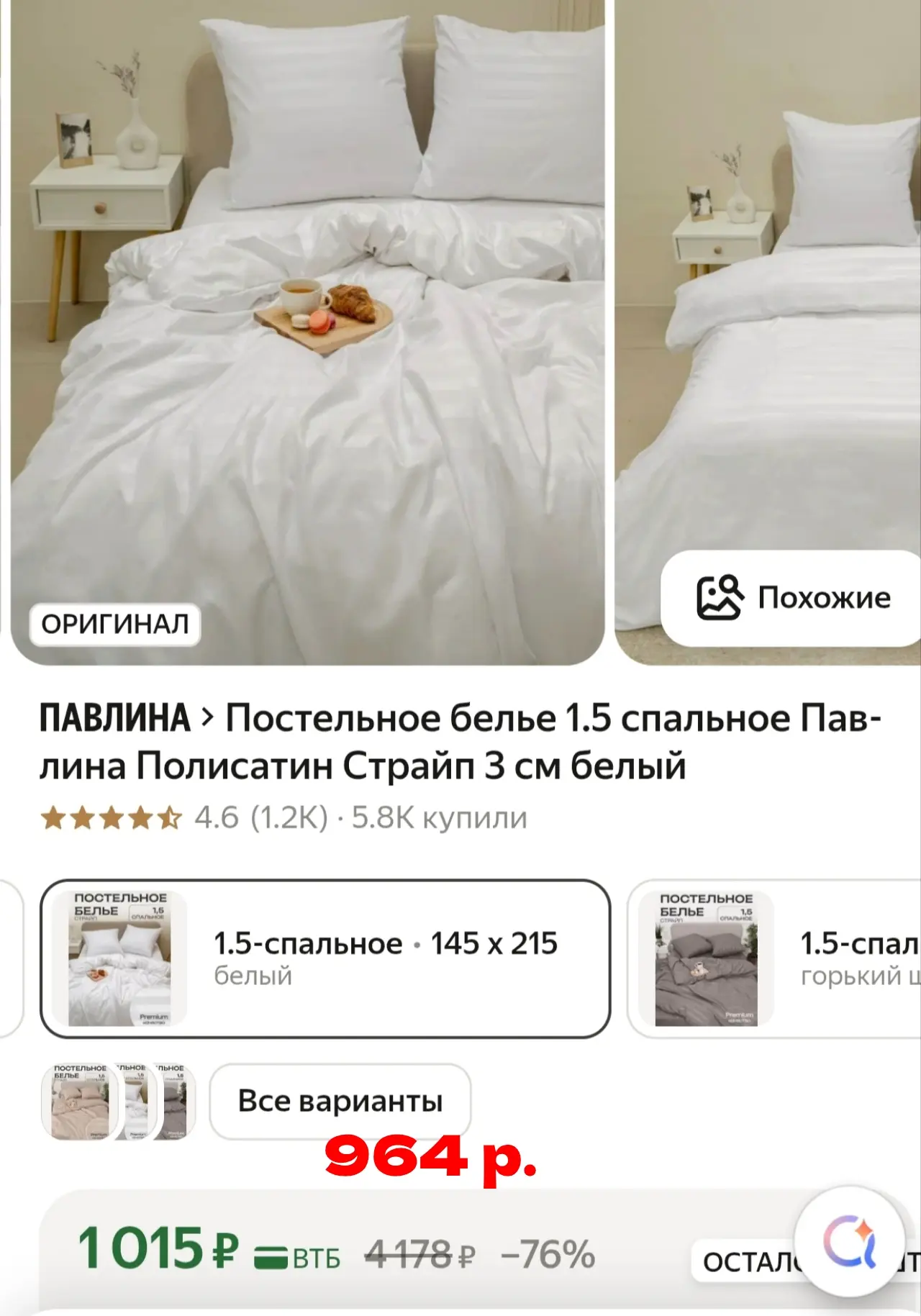Select the 1.5-спальное белый 145 x 215 variant
921x1316 pixels.
point(325,958)
